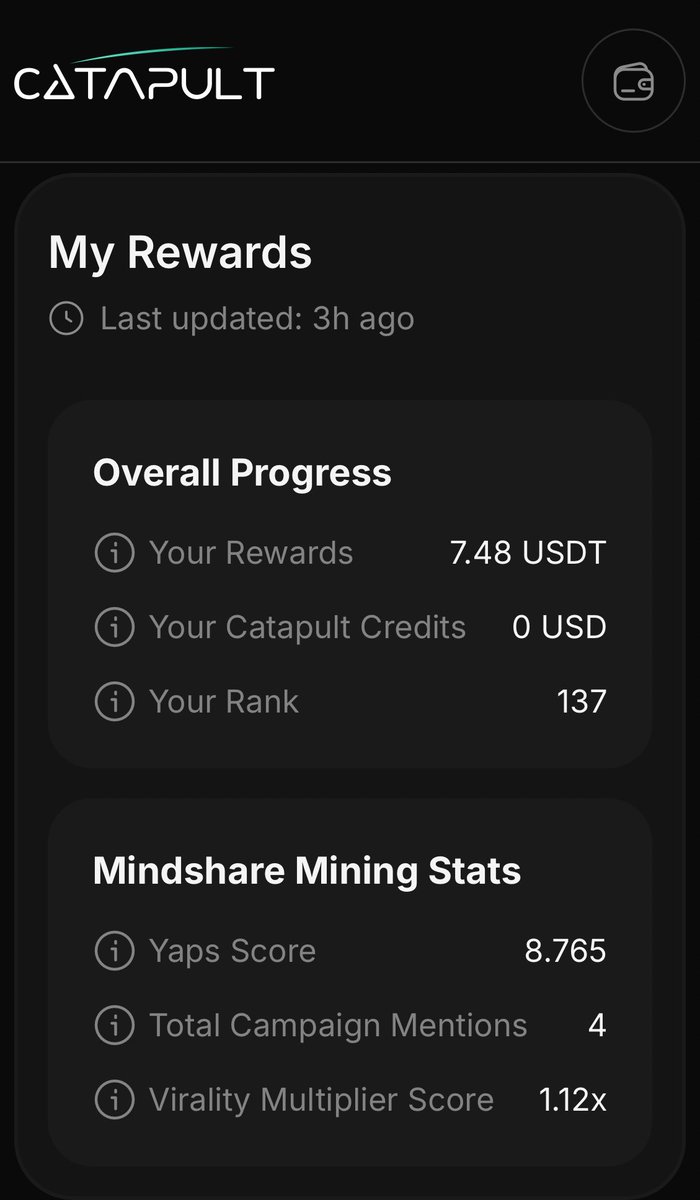
Task: Tap info icon for Total Campaign Mentions
Action: click(x=114, y=1025)
